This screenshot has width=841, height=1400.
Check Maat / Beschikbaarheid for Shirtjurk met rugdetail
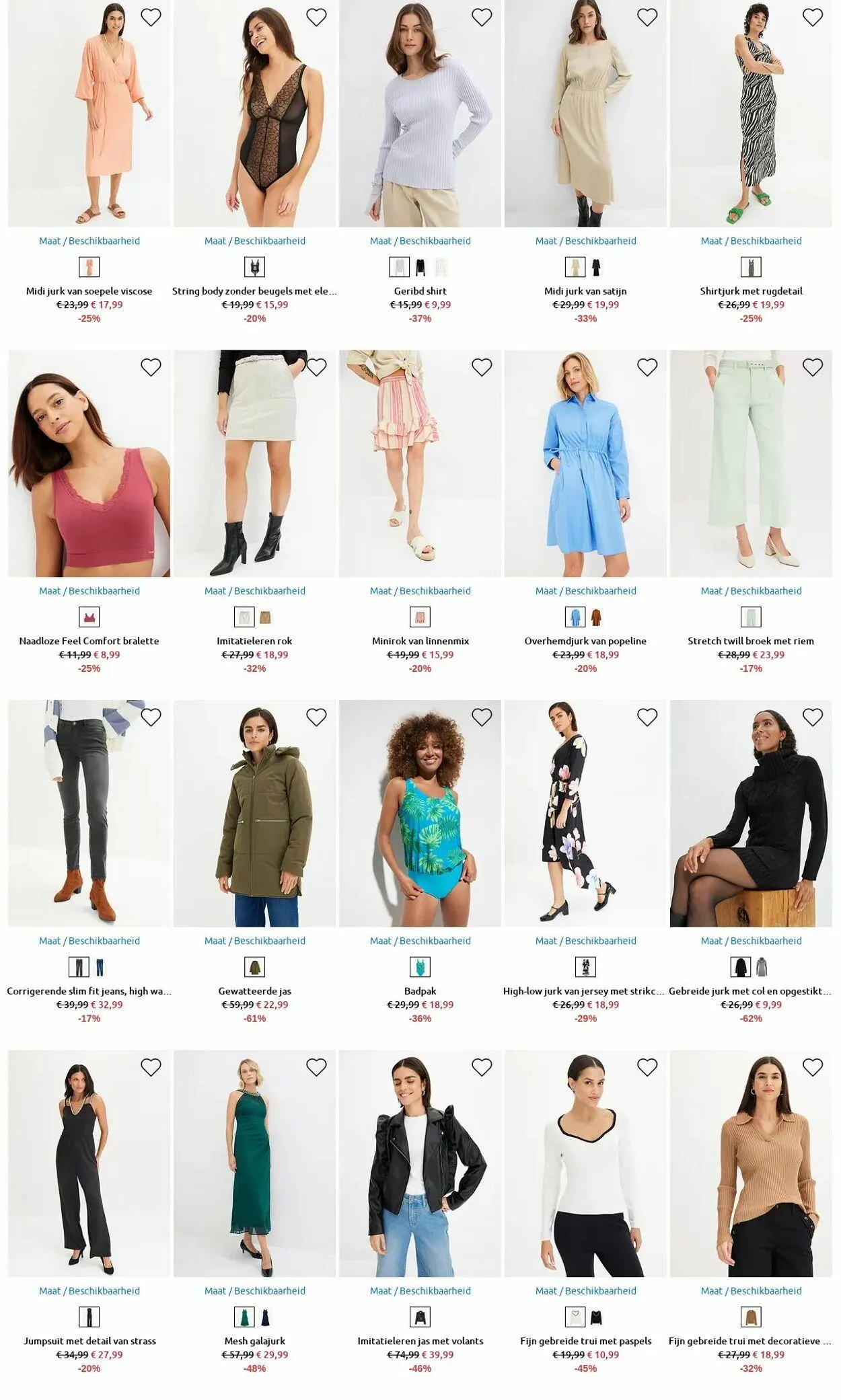(x=751, y=241)
